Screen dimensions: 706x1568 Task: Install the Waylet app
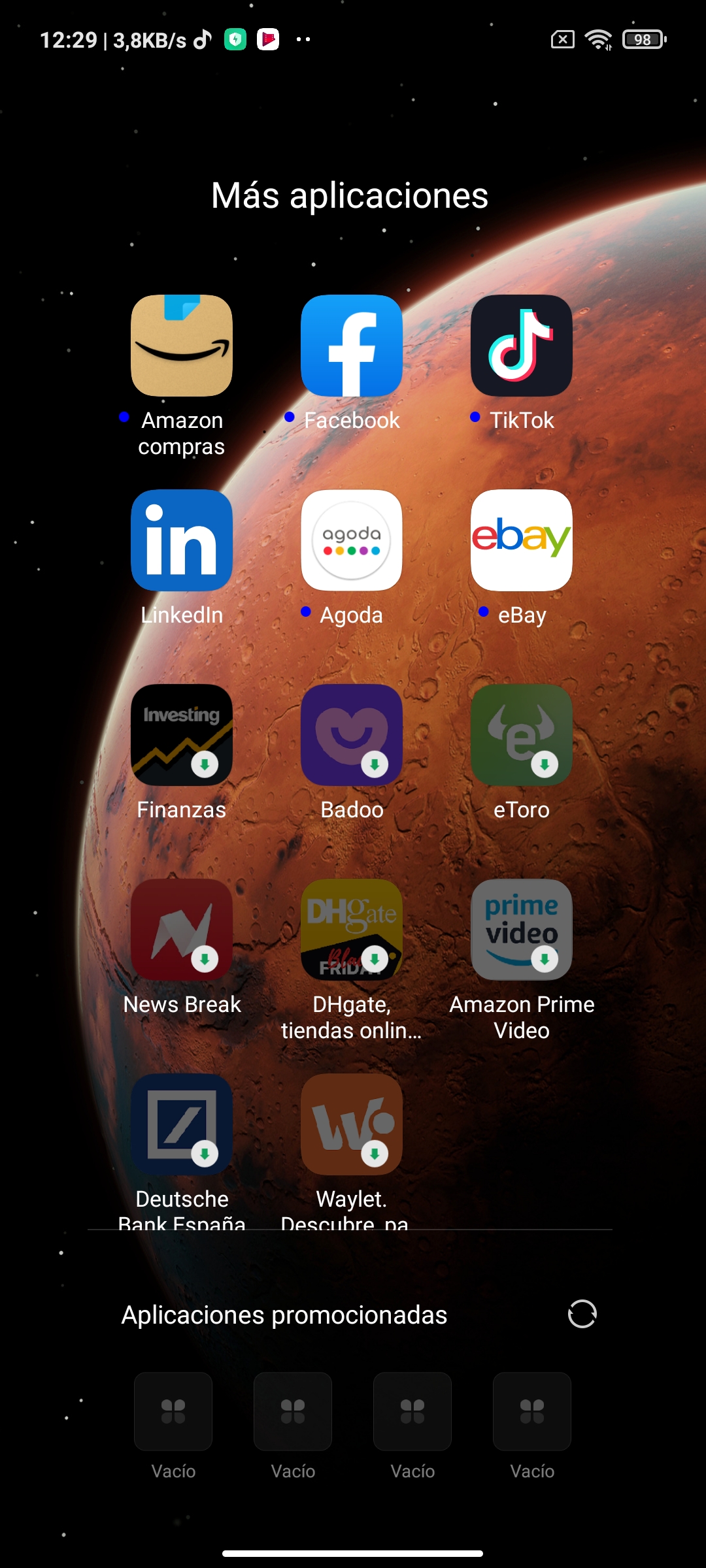pyautogui.click(x=352, y=1124)
